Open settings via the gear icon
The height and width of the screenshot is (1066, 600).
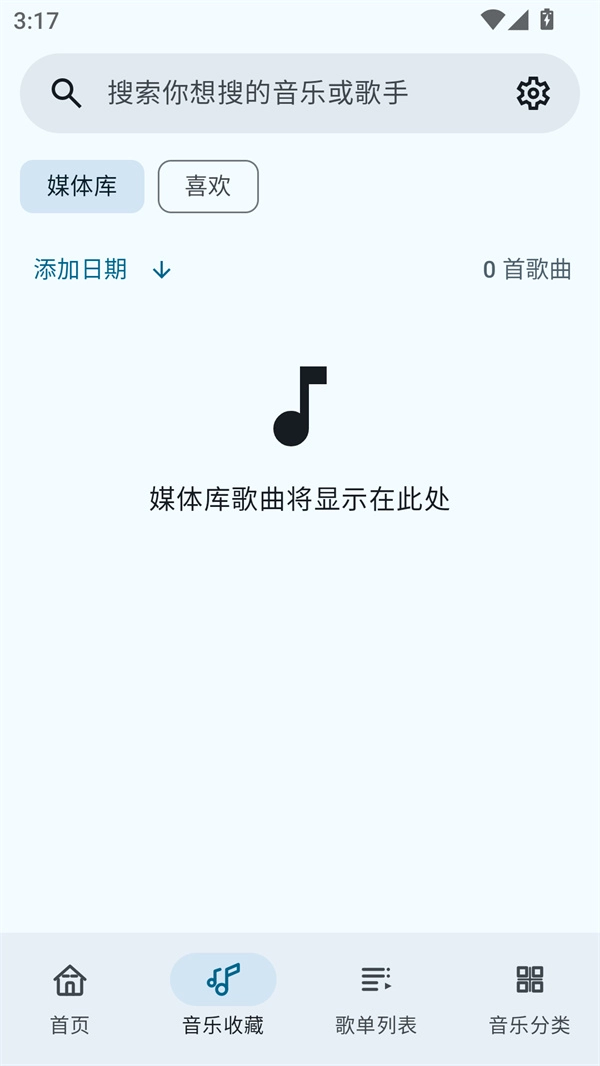pyautogui.click(x=533, y=93)
